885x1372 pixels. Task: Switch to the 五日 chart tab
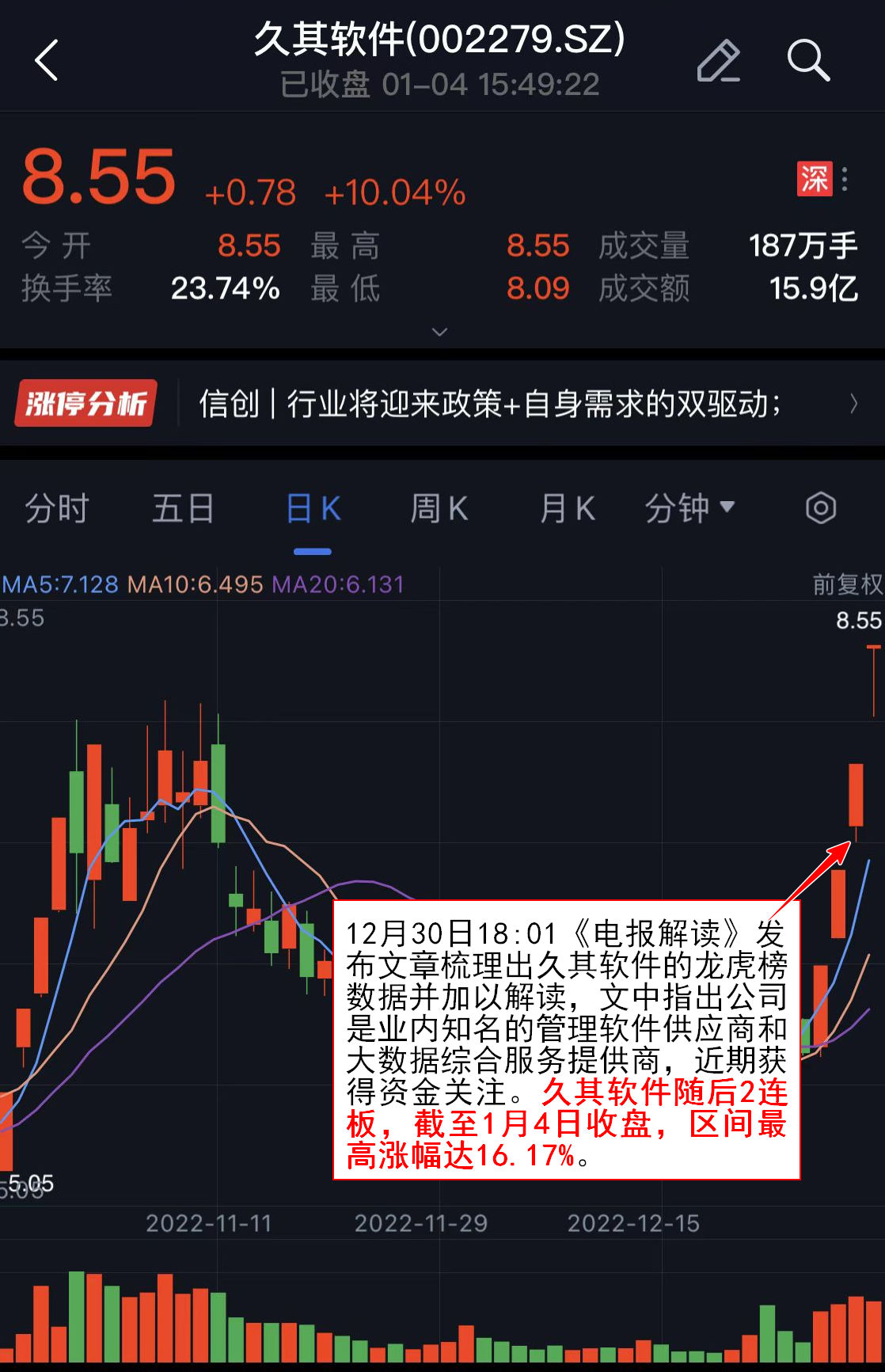[x=183, y=508]
